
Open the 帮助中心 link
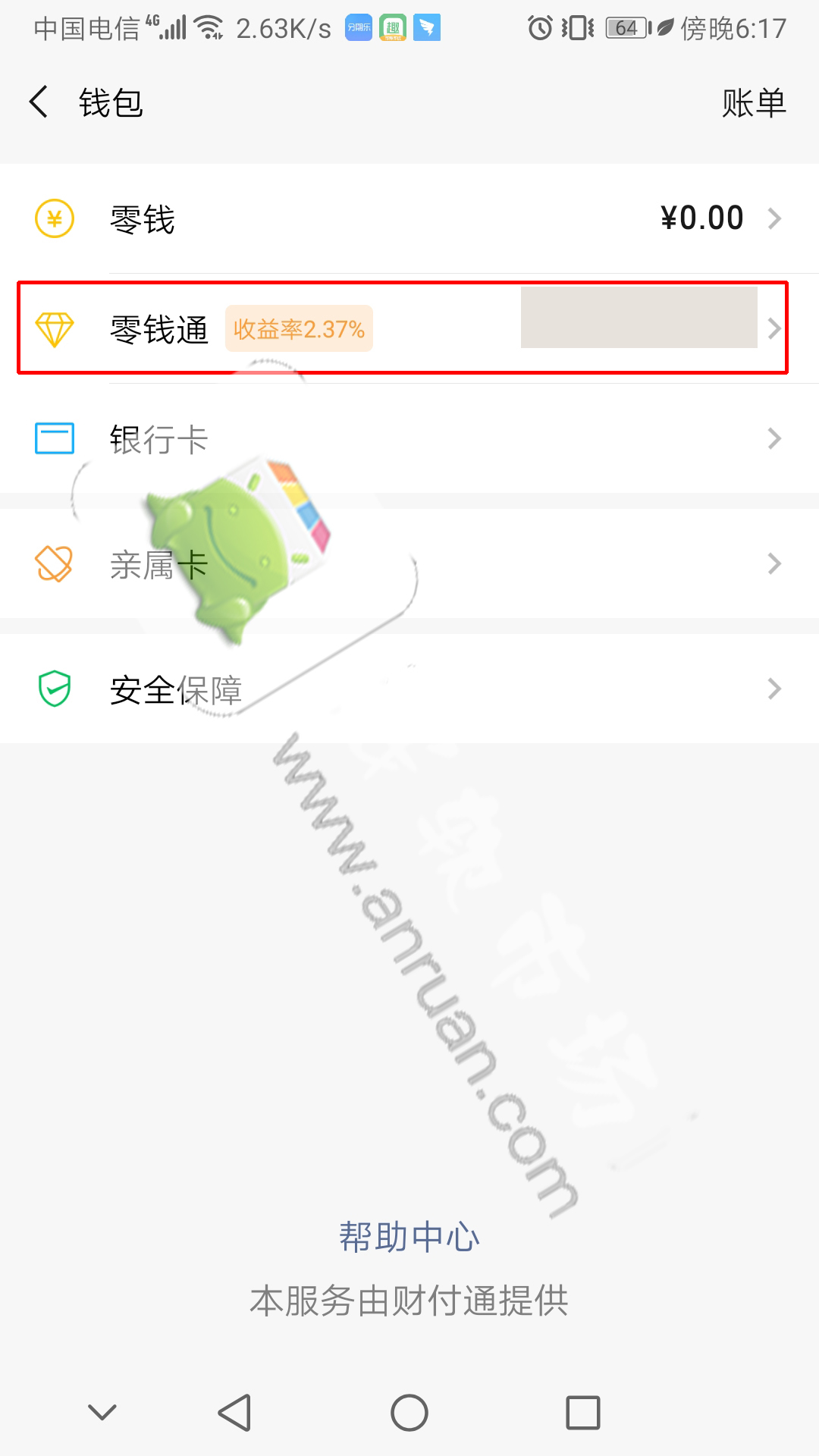(409, 1236)
